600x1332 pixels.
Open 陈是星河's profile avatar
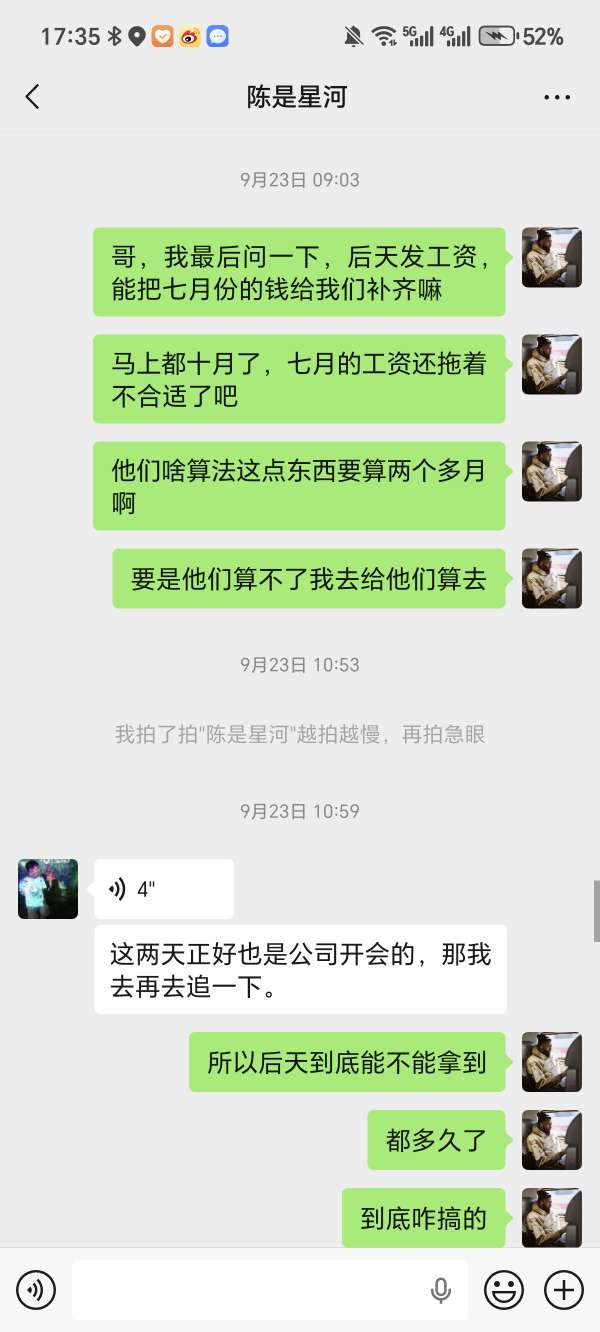(48, 888)
